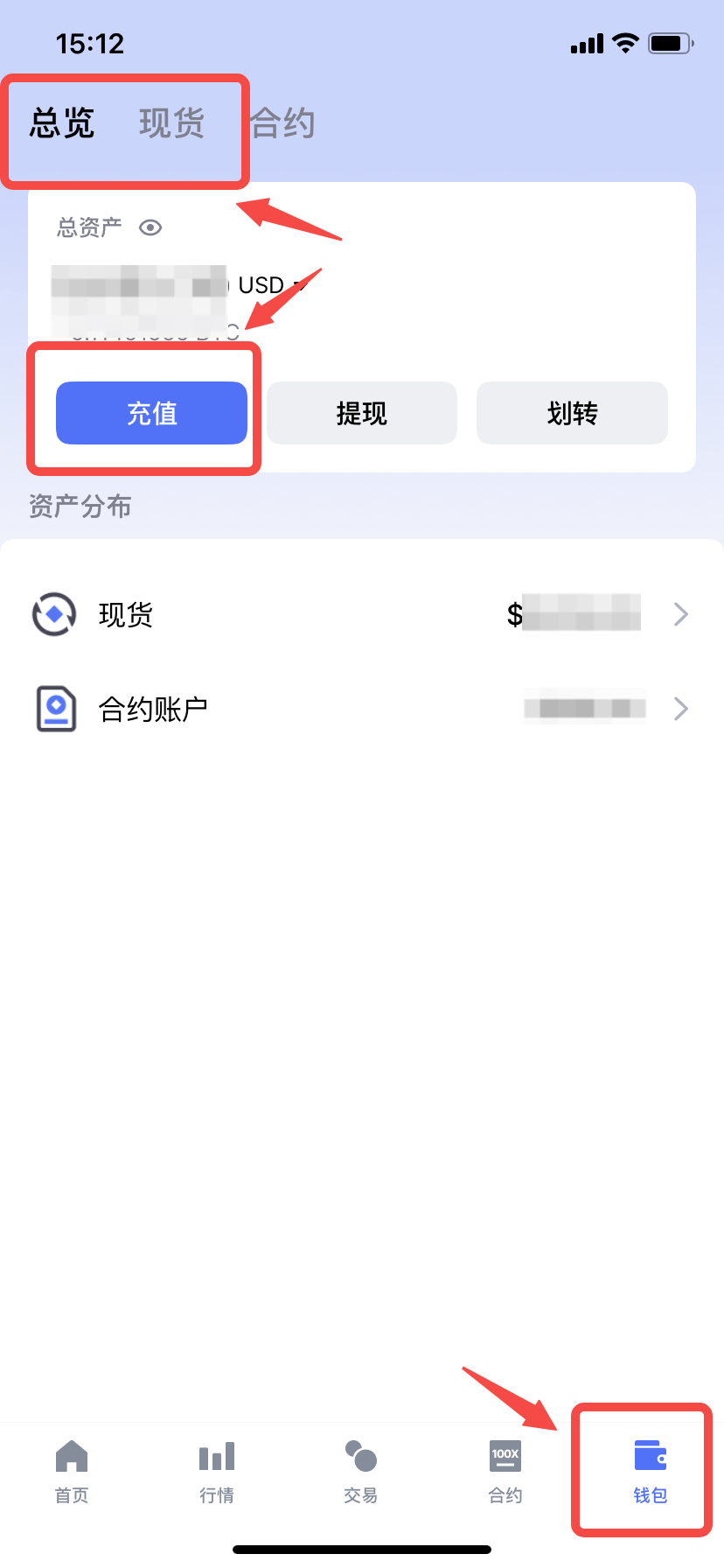Select the 总览 overview tab
724x1568 pixels.
(x=62, y=123)
